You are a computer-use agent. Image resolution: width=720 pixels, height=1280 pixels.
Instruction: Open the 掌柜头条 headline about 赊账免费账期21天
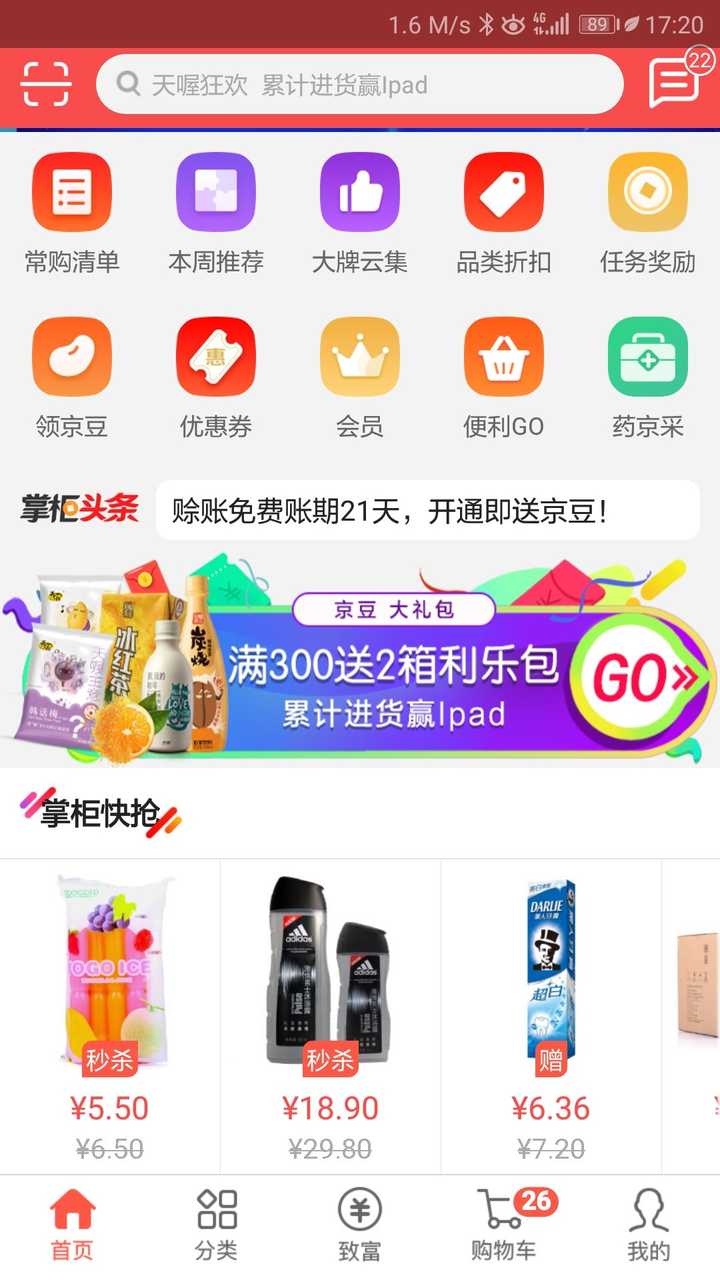428,511
